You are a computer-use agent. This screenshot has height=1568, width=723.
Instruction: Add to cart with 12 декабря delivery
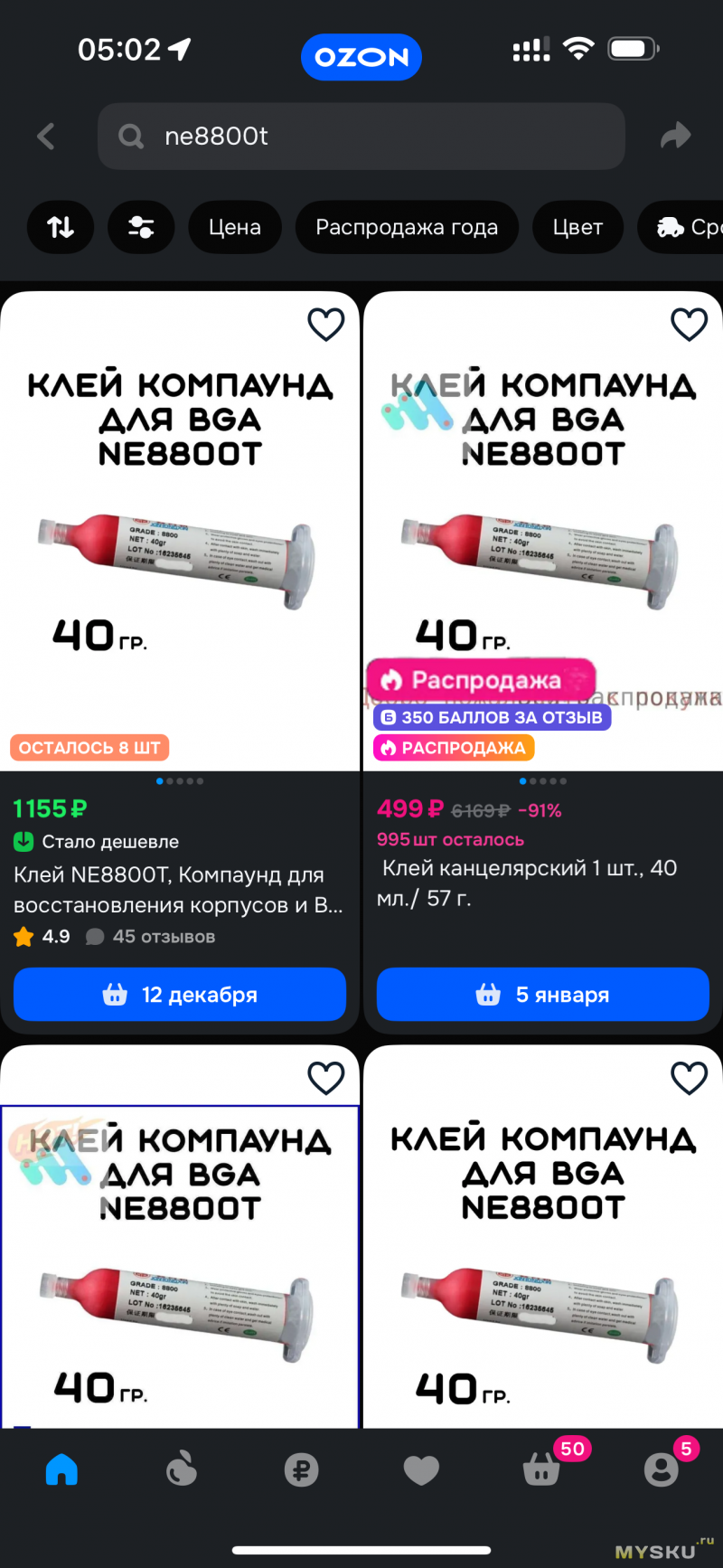click(180, 995)
